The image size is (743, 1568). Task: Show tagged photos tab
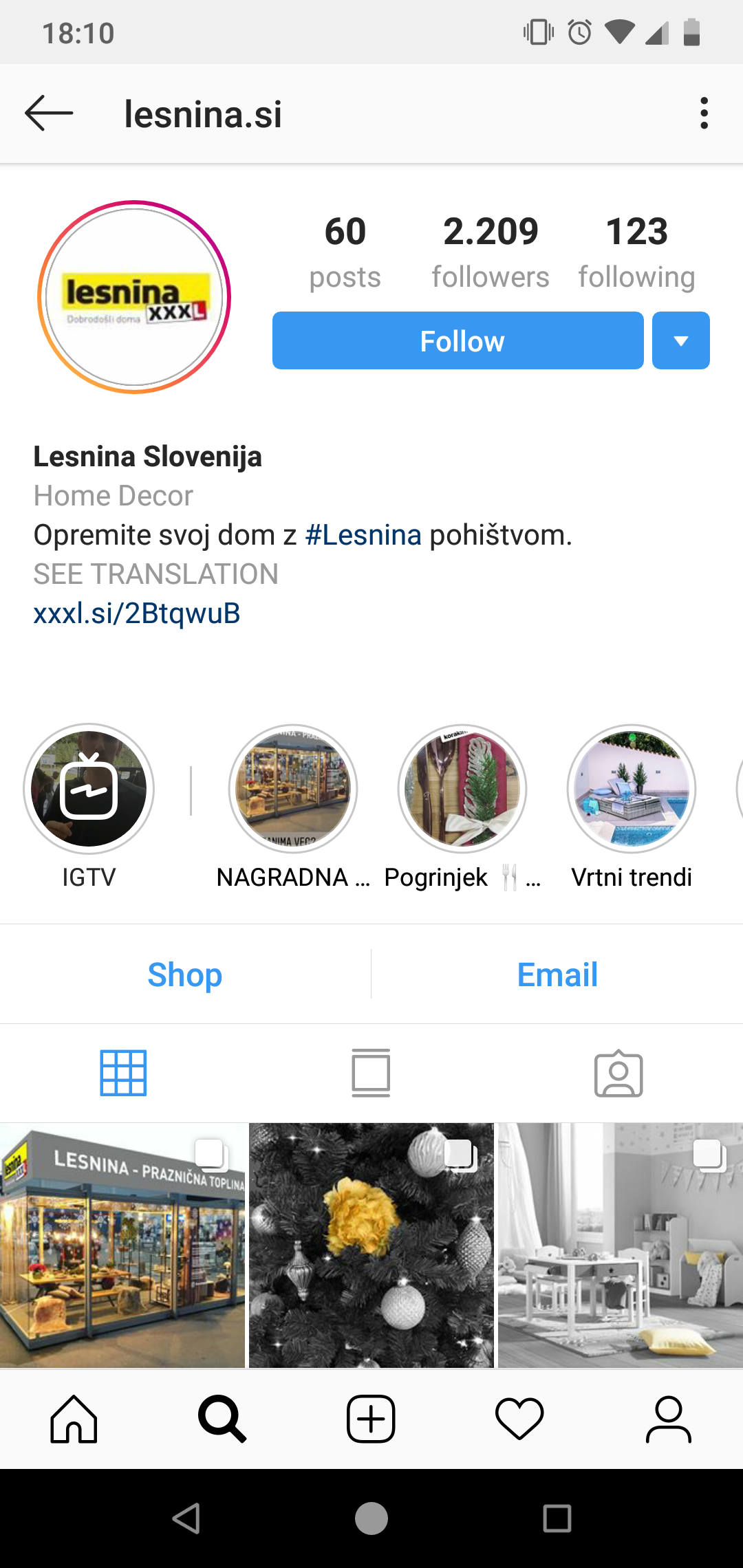point(618,1073)
